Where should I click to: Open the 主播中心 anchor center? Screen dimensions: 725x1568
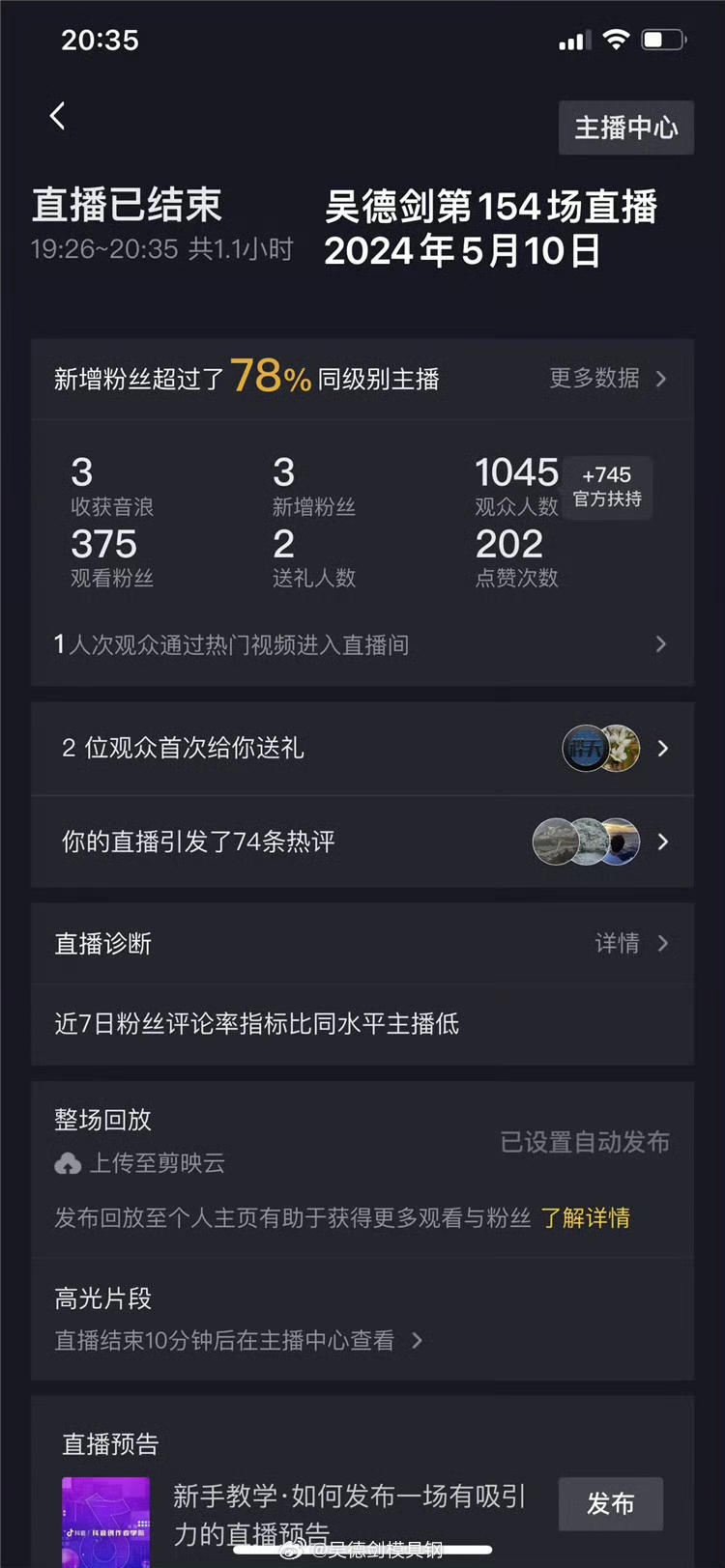(x=626, y=127)
